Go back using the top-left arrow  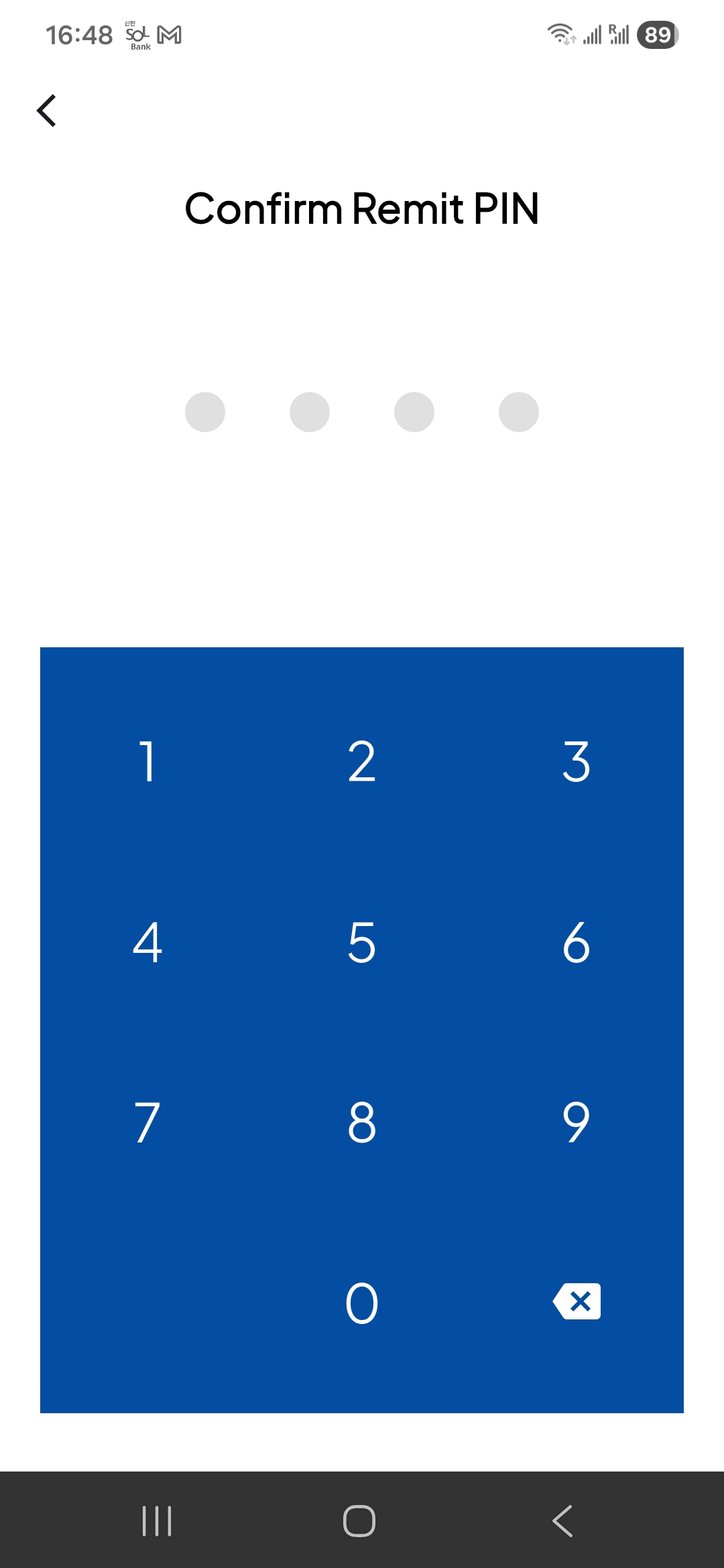point(47,111)
